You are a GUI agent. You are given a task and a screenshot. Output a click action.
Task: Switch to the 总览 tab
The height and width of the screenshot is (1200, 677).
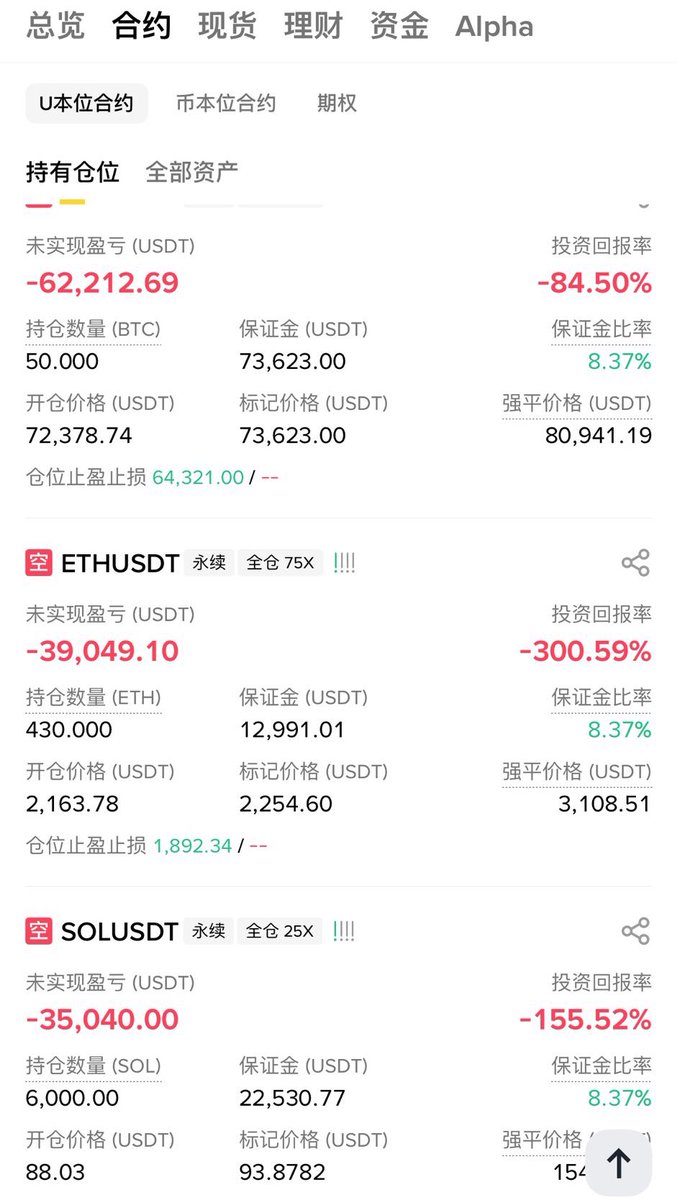[x=56, y=26]
